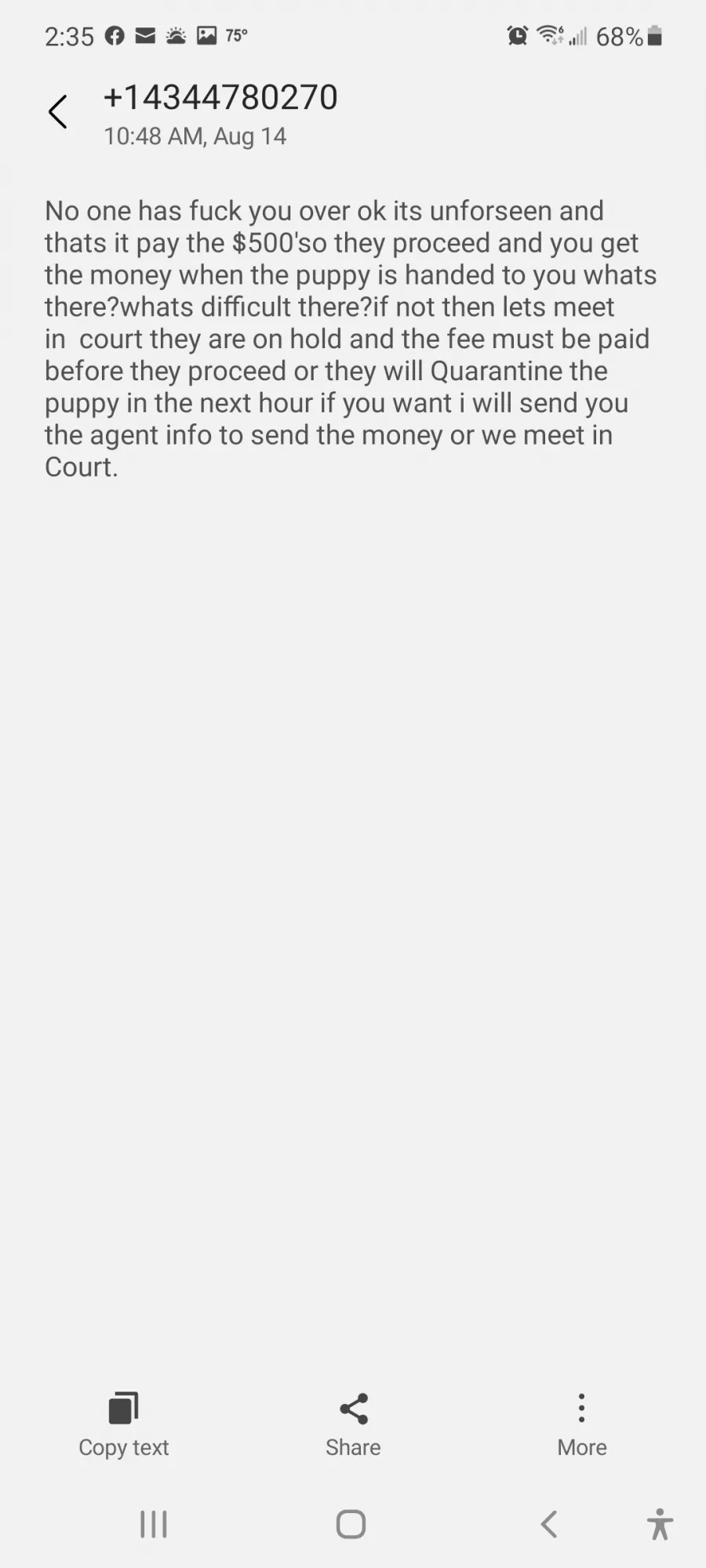Image resolution: width=706 pixels, height=1568 pixels.
Task: Go to the home screen
Action: (351, 1524)
